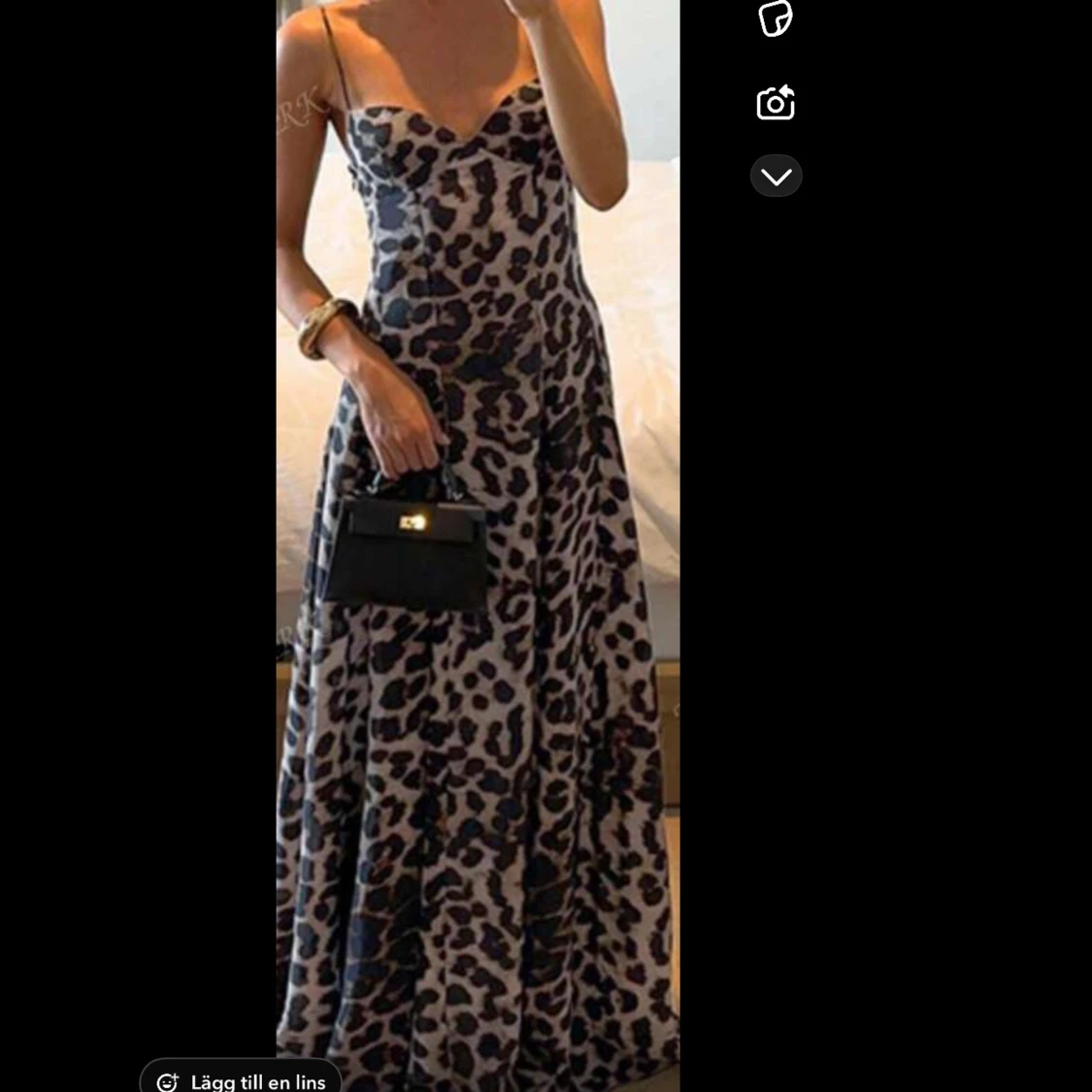Tap the camera flip capture icon
1092x1092 pixels.
coord(776,103)
